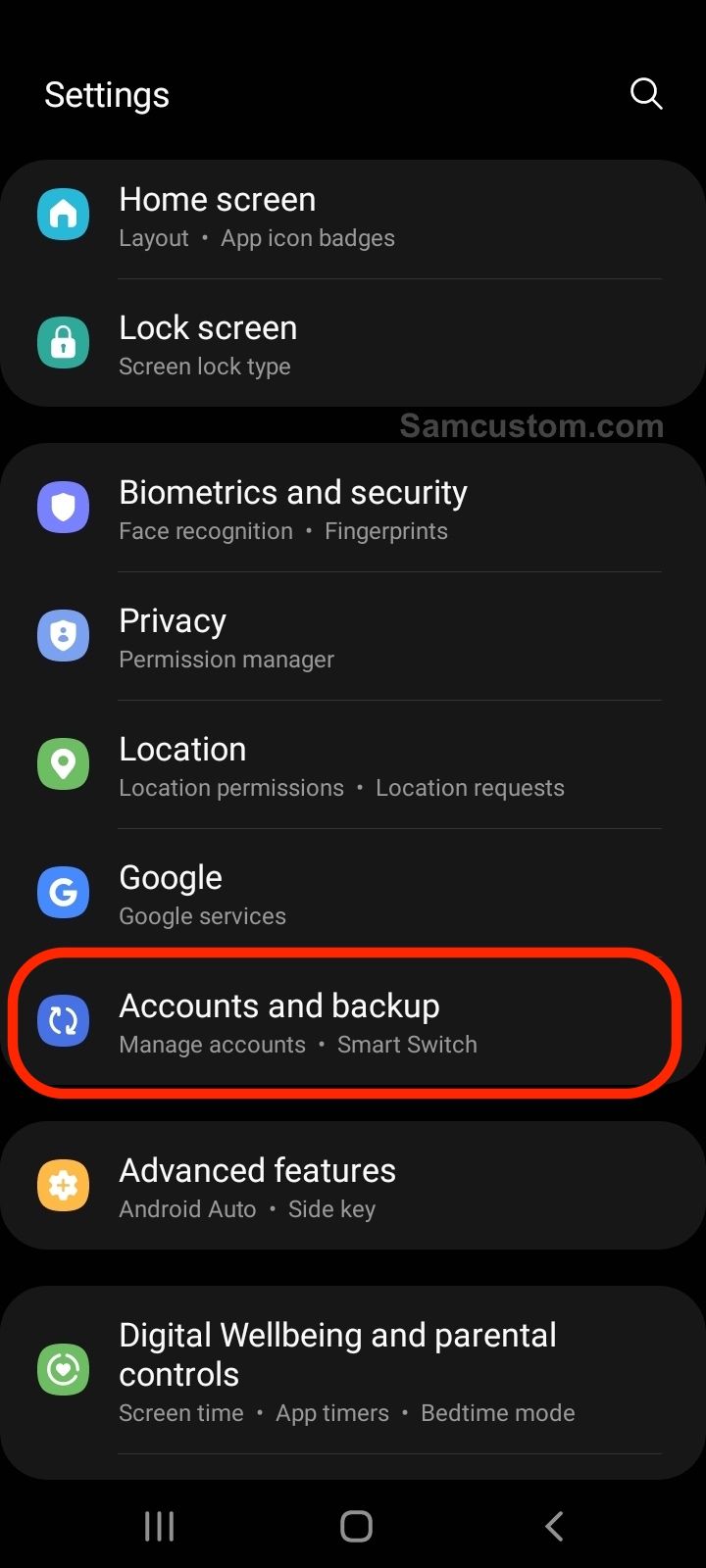Viewport: 706px width, 1568px height.
Task: Open the settings search icon
Action: click(x=645, y=95)
